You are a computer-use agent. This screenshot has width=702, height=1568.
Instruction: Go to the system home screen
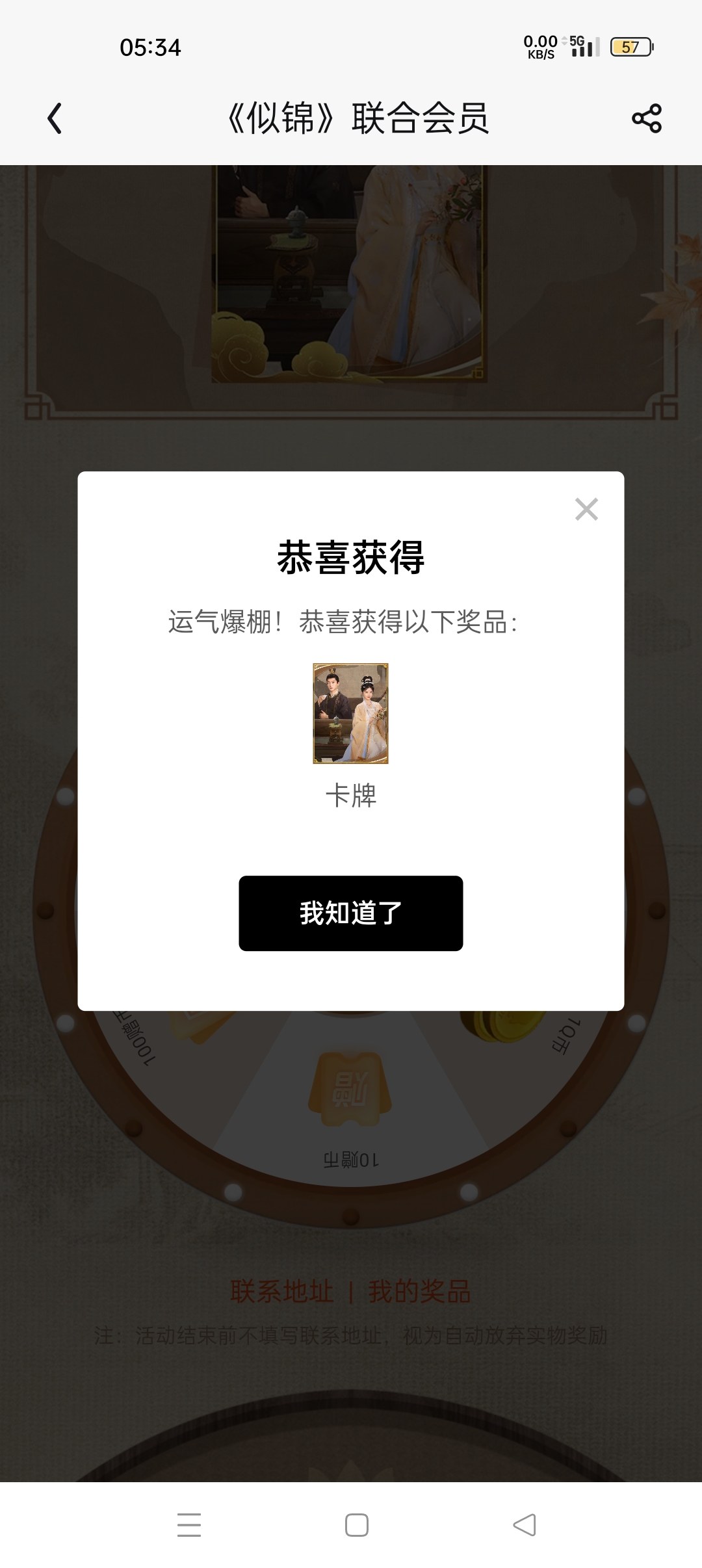pos(357,1525)
